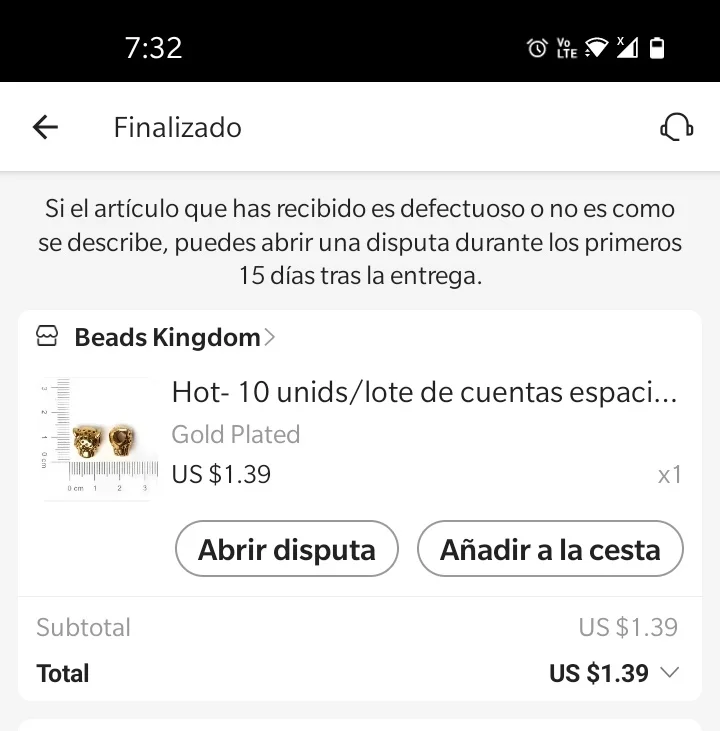This screenshot has height=731, width=720.
Task: Open the gold bead product image
Action: pos(99,438)
